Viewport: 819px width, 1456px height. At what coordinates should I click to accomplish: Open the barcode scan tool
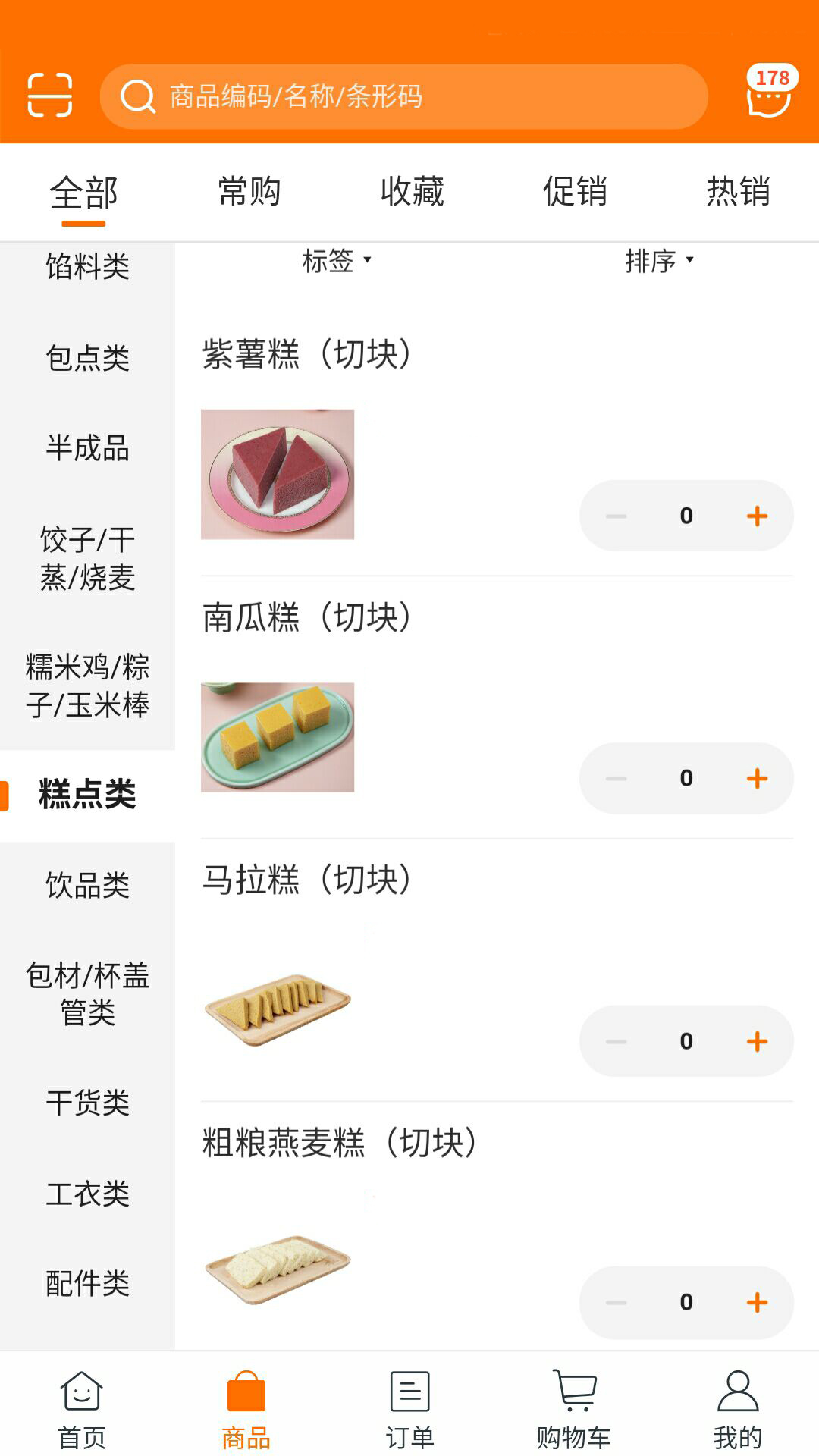coord(48,95)
